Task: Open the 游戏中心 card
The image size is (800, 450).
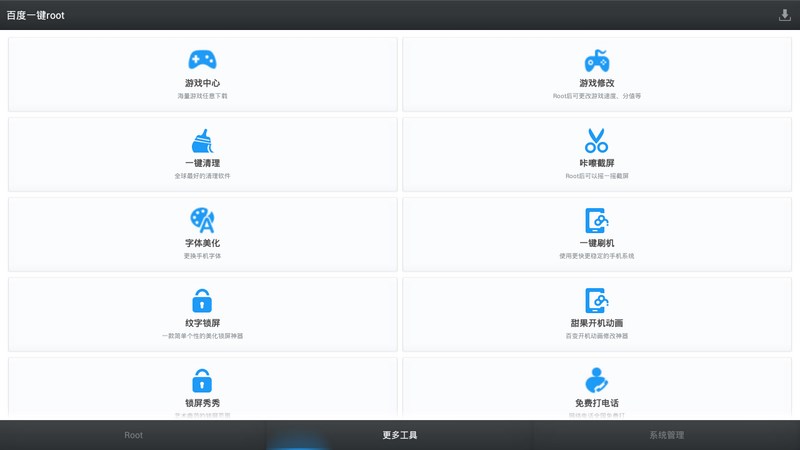Action: click(x=202, y=74)
